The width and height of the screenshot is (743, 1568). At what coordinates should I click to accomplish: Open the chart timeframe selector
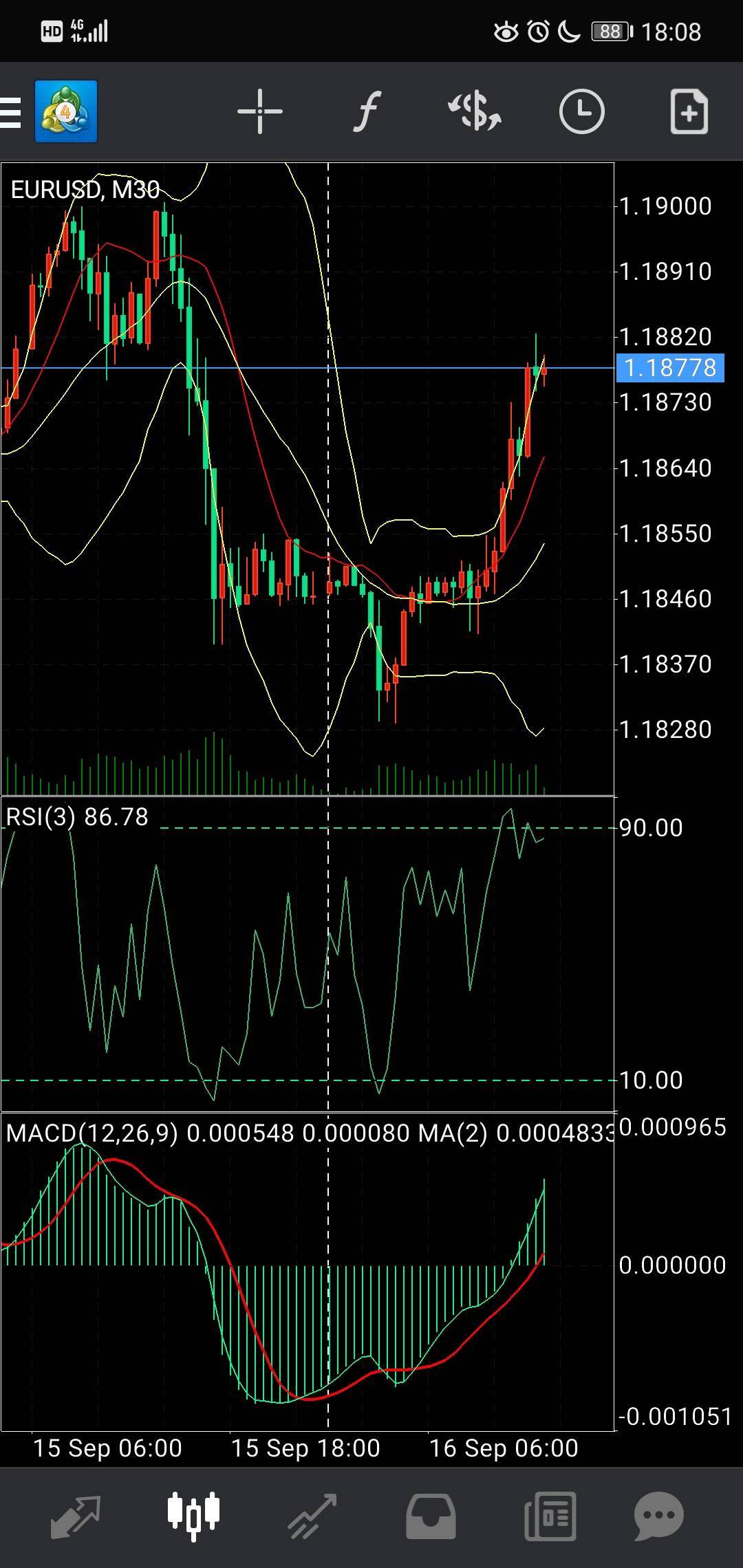581,111
